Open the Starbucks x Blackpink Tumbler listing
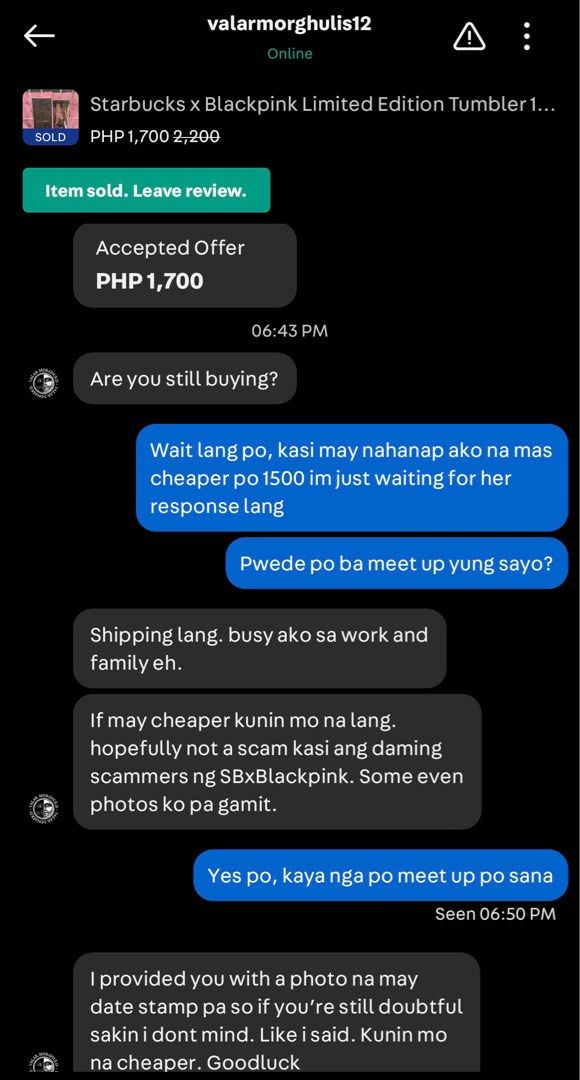Viewport: 580px width, 1080px height. point(289,117)
